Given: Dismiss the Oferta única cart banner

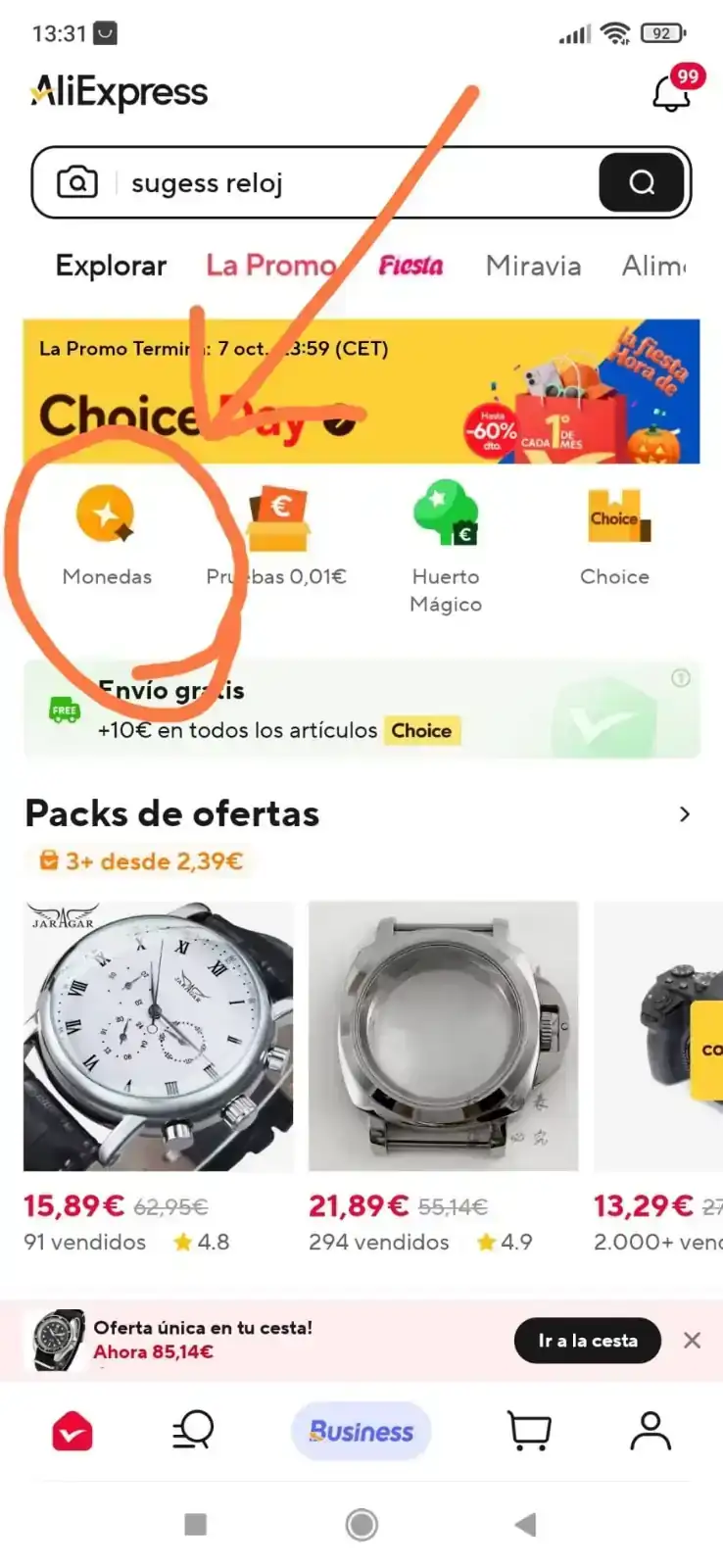Looking at the screenshot, I should tap(692, 1341).
